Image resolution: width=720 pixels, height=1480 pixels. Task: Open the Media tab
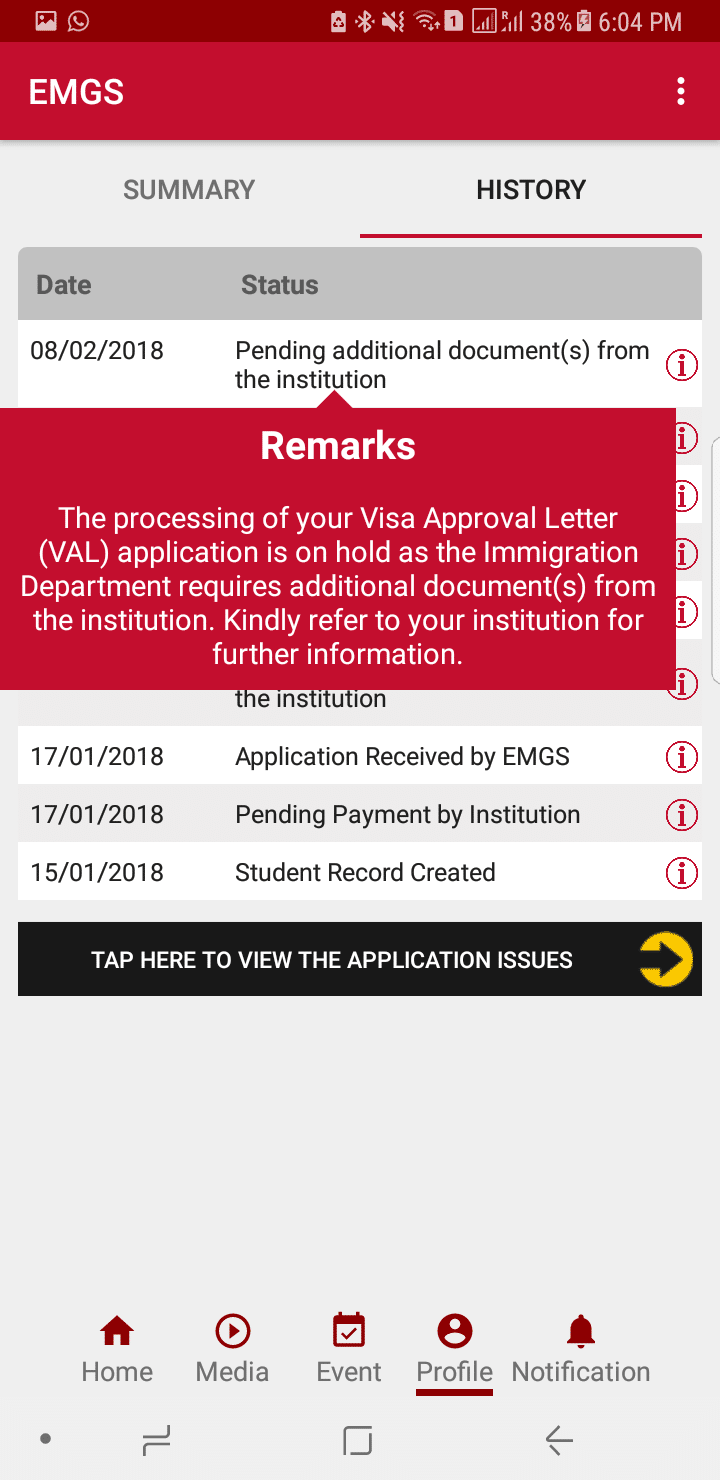232,1349
